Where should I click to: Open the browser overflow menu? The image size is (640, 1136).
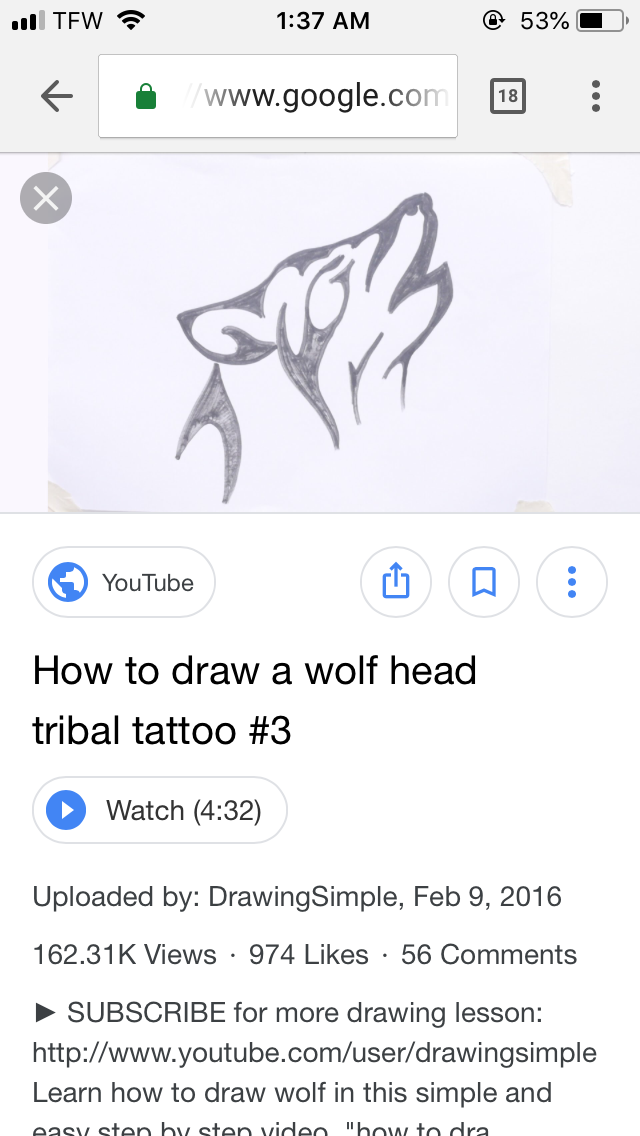click(596, 96)
